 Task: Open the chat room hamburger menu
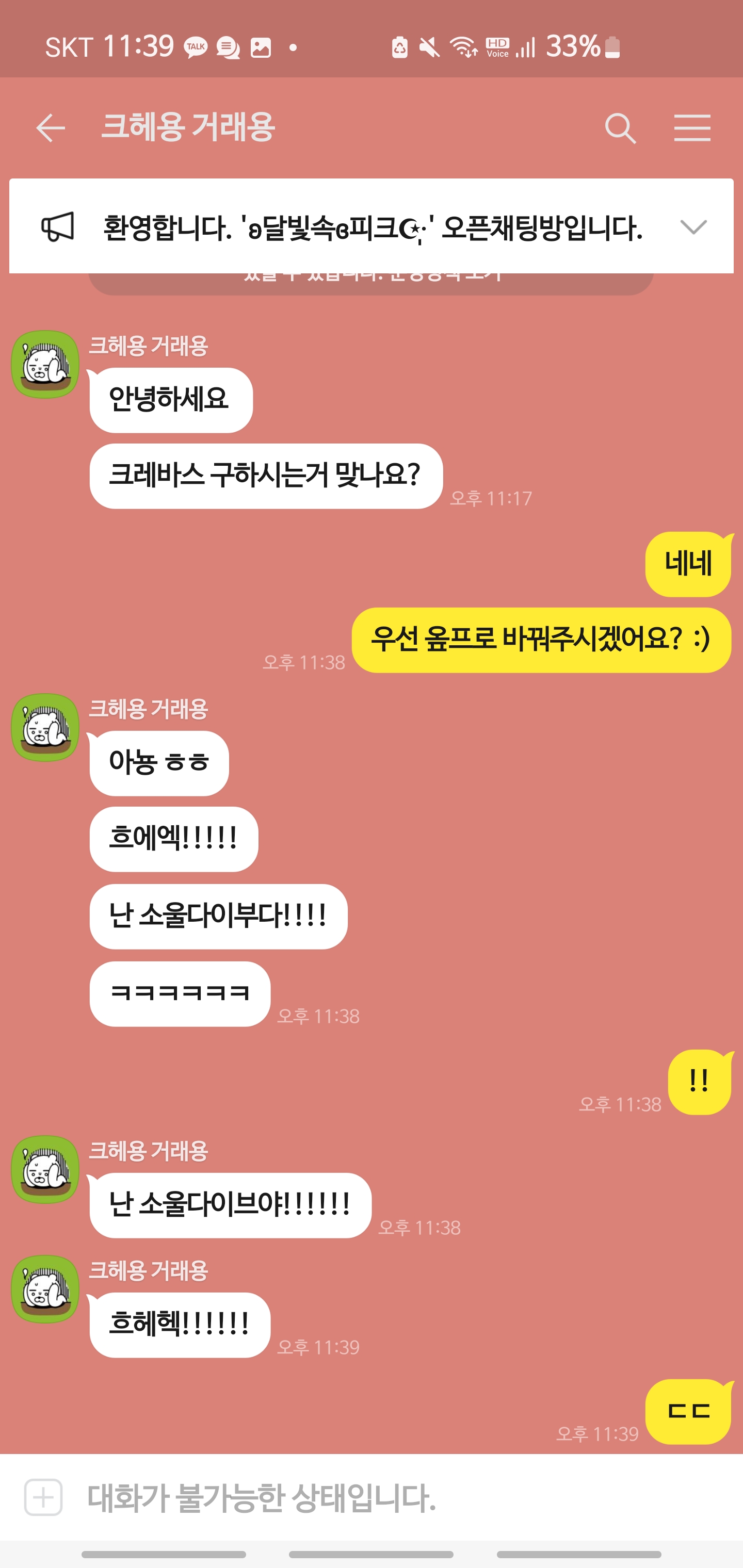click(x=692, y=128)
